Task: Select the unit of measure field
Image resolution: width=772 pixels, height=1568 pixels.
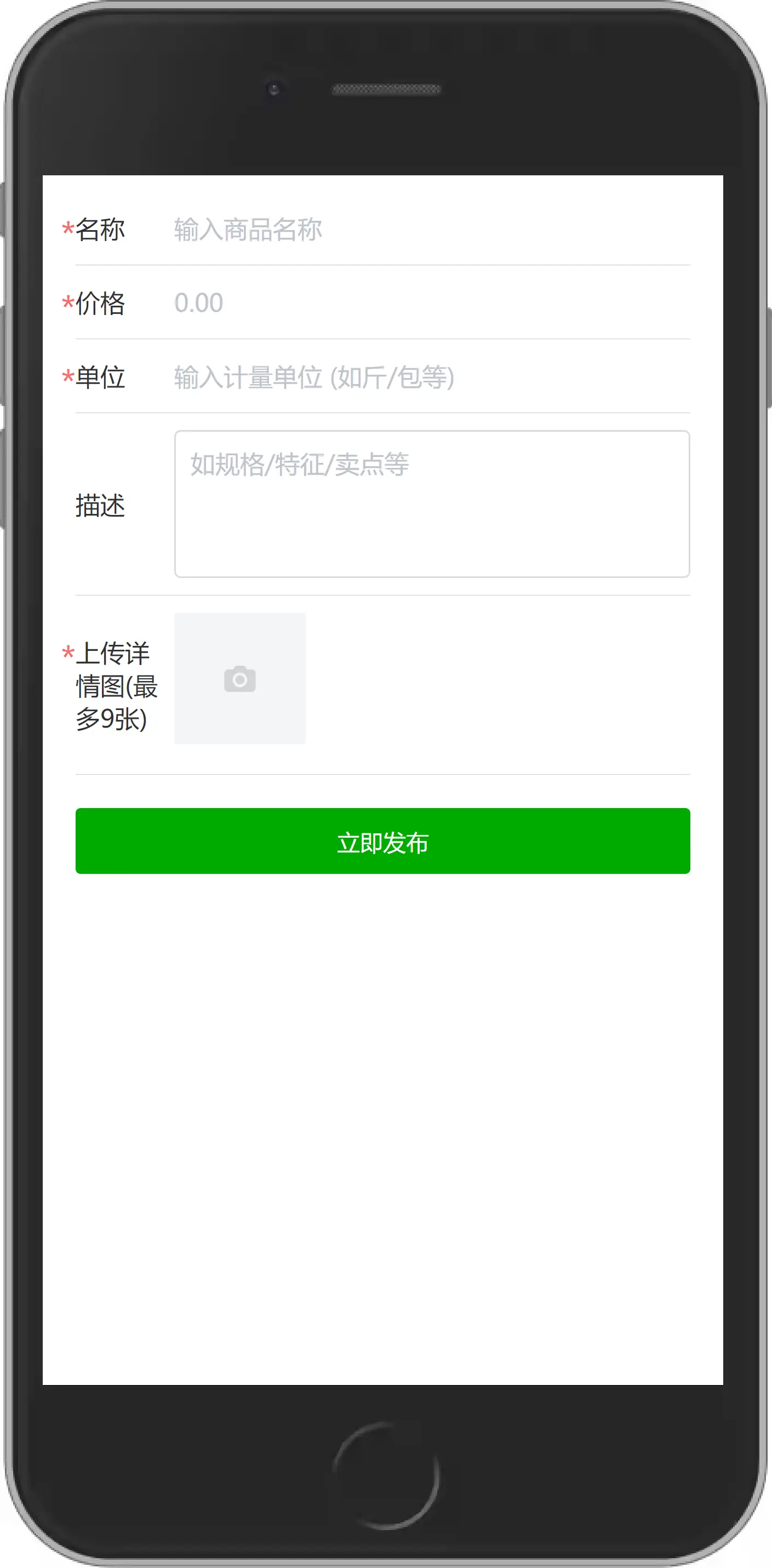Action: point(431,377)
